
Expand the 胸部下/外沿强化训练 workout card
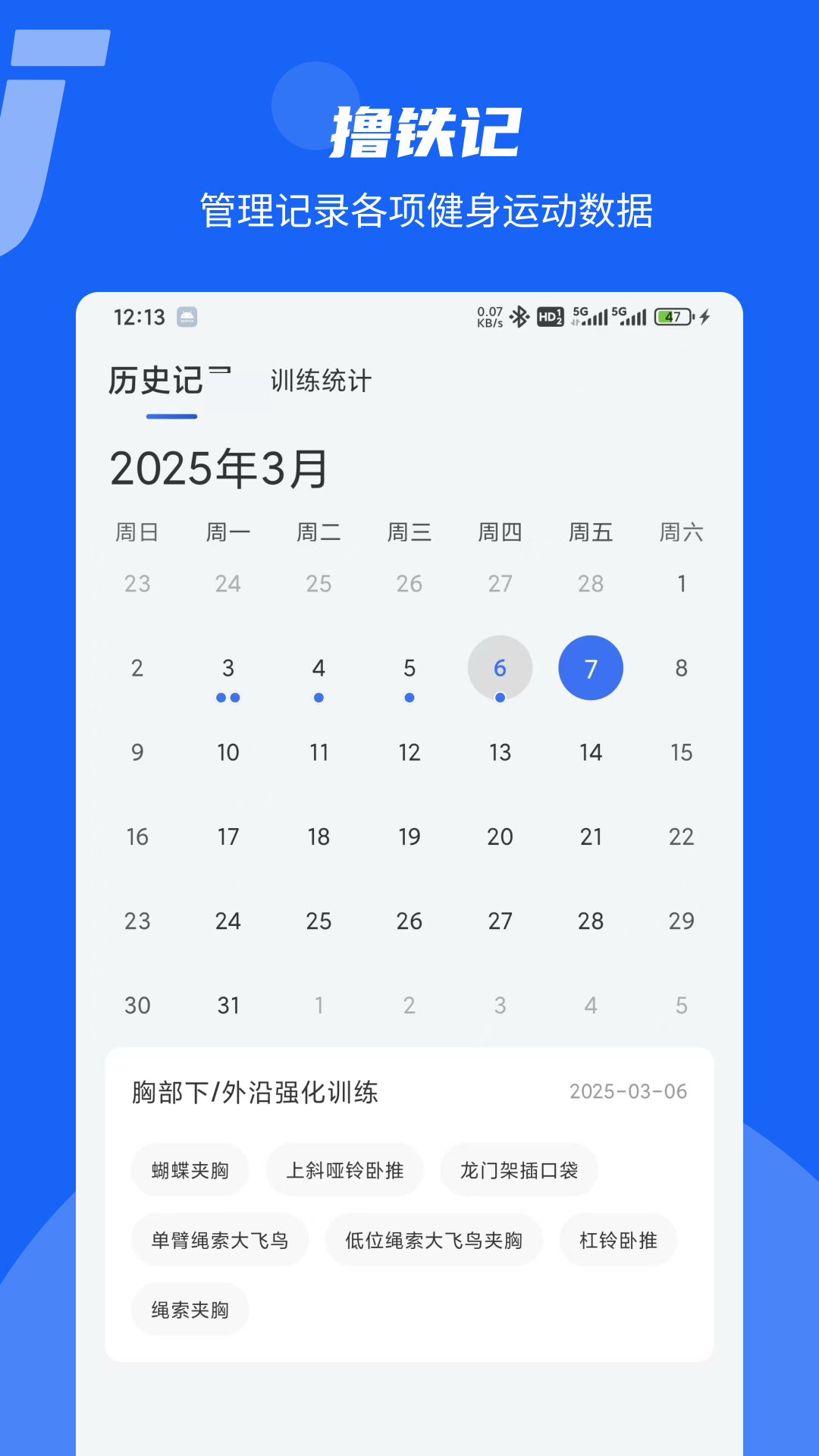(x=255, y=1093)
